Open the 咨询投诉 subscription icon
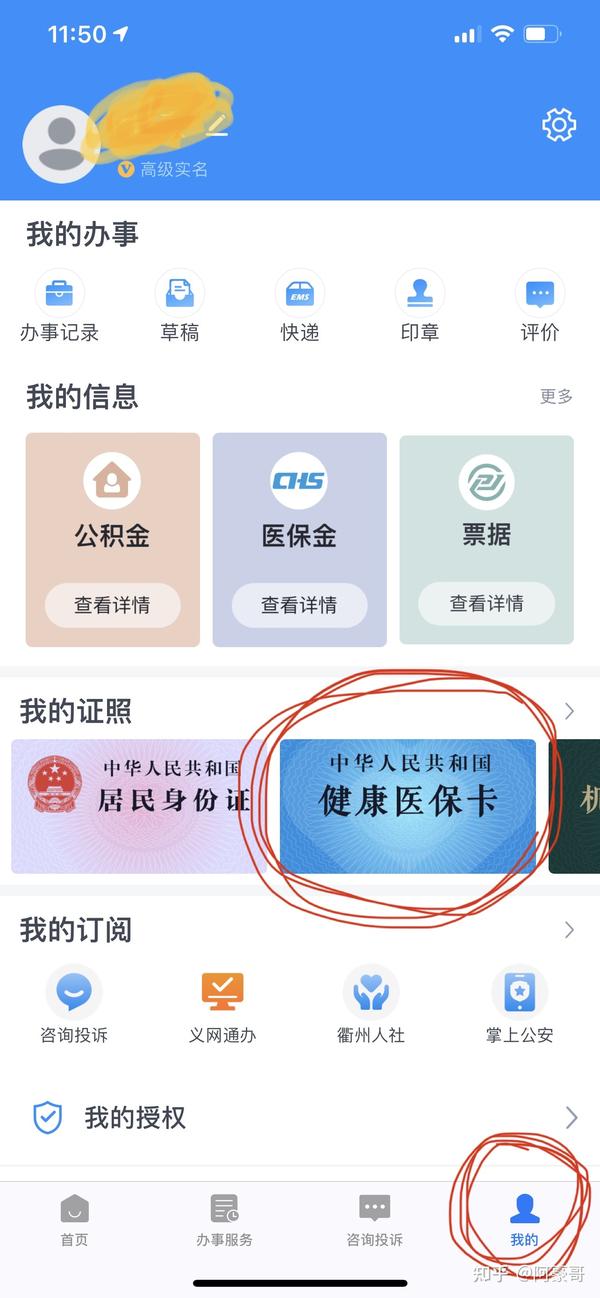This screenshot has height=1298, width=600. pos(74,1005)
